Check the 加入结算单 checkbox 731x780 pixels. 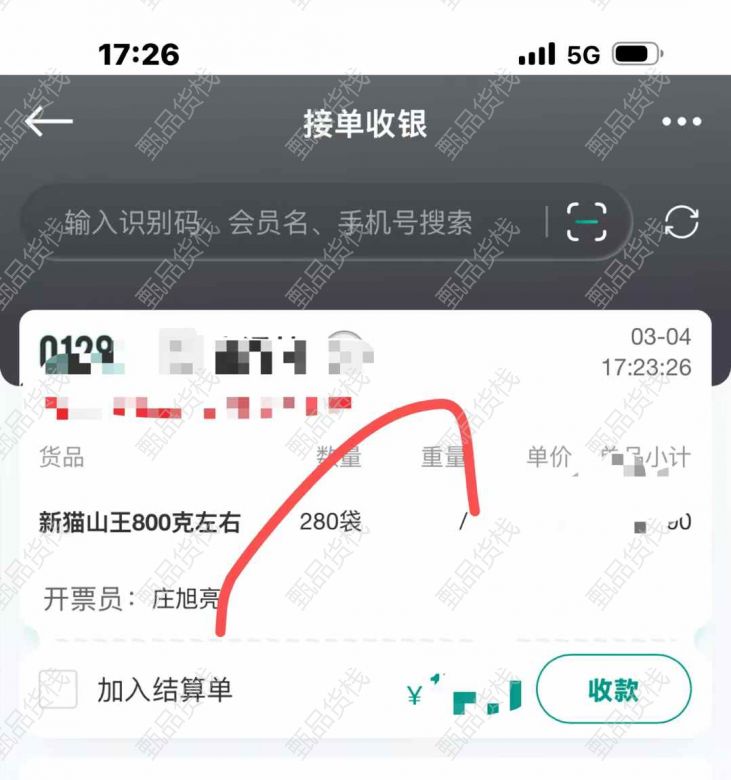(58, 689)
